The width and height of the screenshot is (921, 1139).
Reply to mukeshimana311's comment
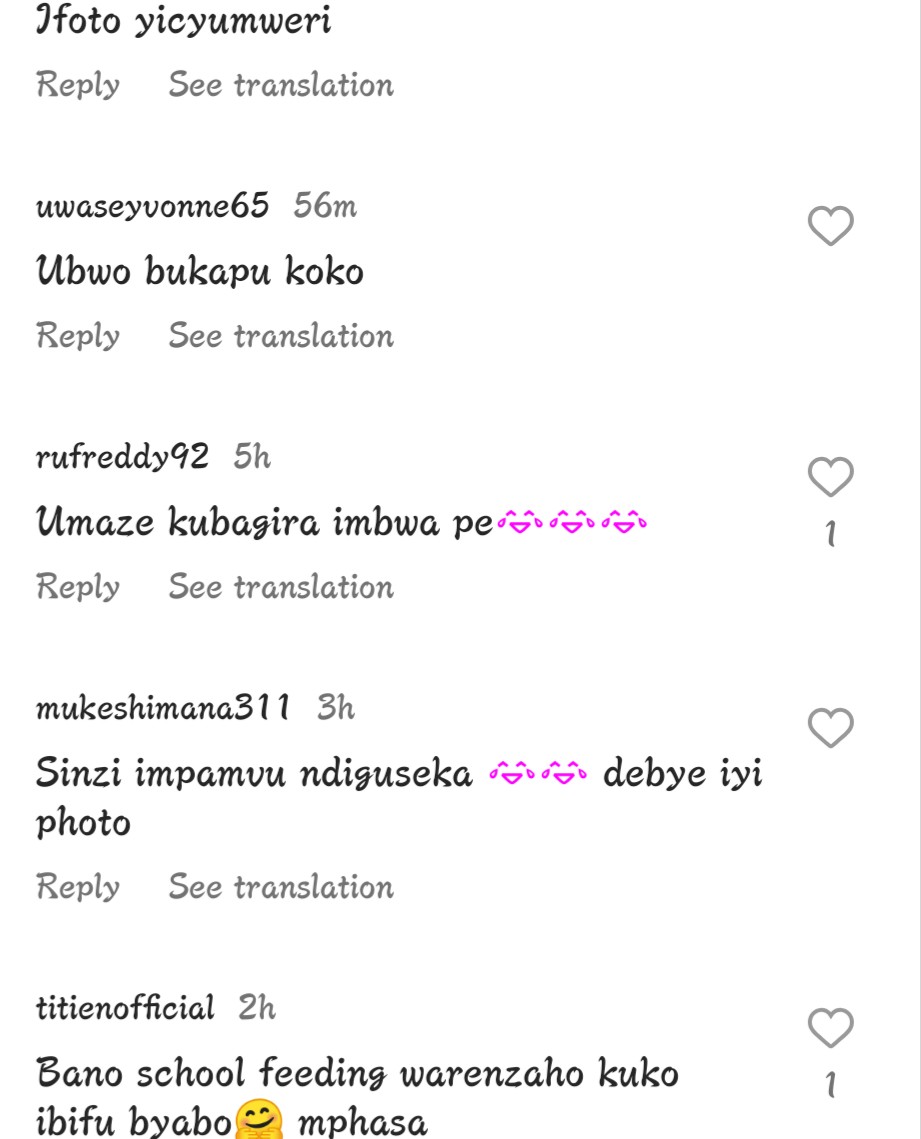coord(78,887)
